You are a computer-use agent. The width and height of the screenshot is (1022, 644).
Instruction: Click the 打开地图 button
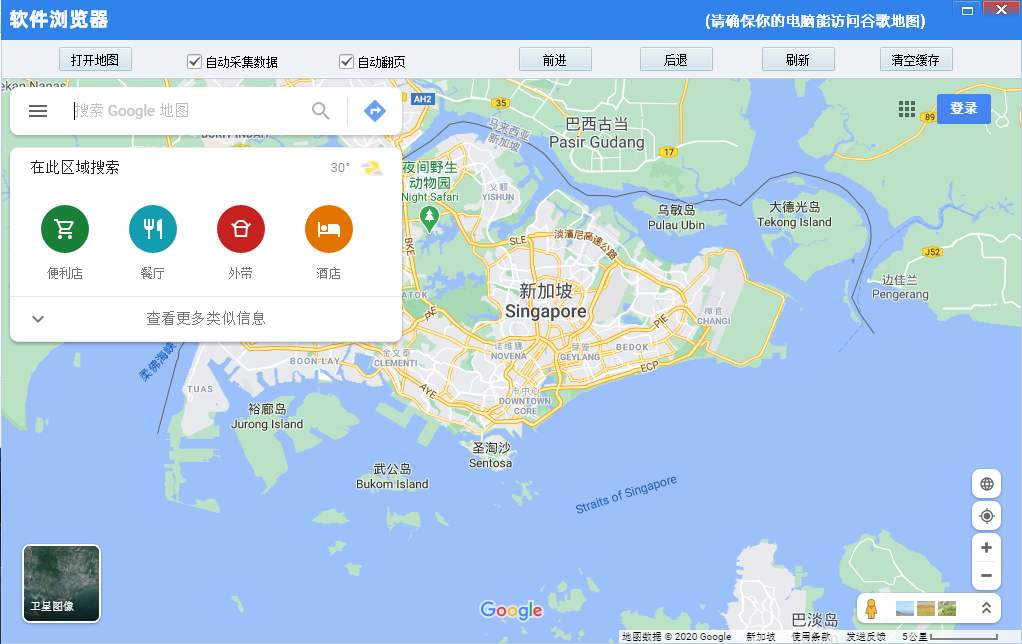[x=95, y=60]
